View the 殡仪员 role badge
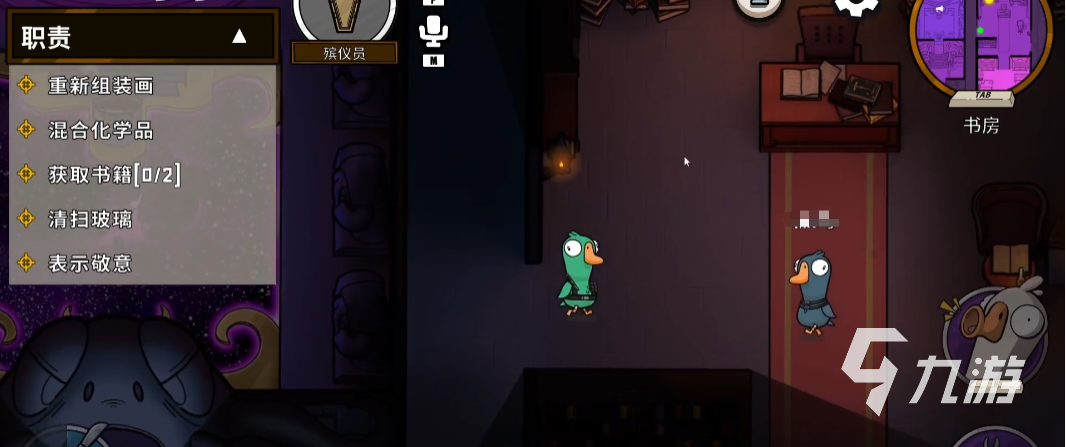Image resolution: width=1066 pixels, height=447 pixels. [x=344, y=52]
